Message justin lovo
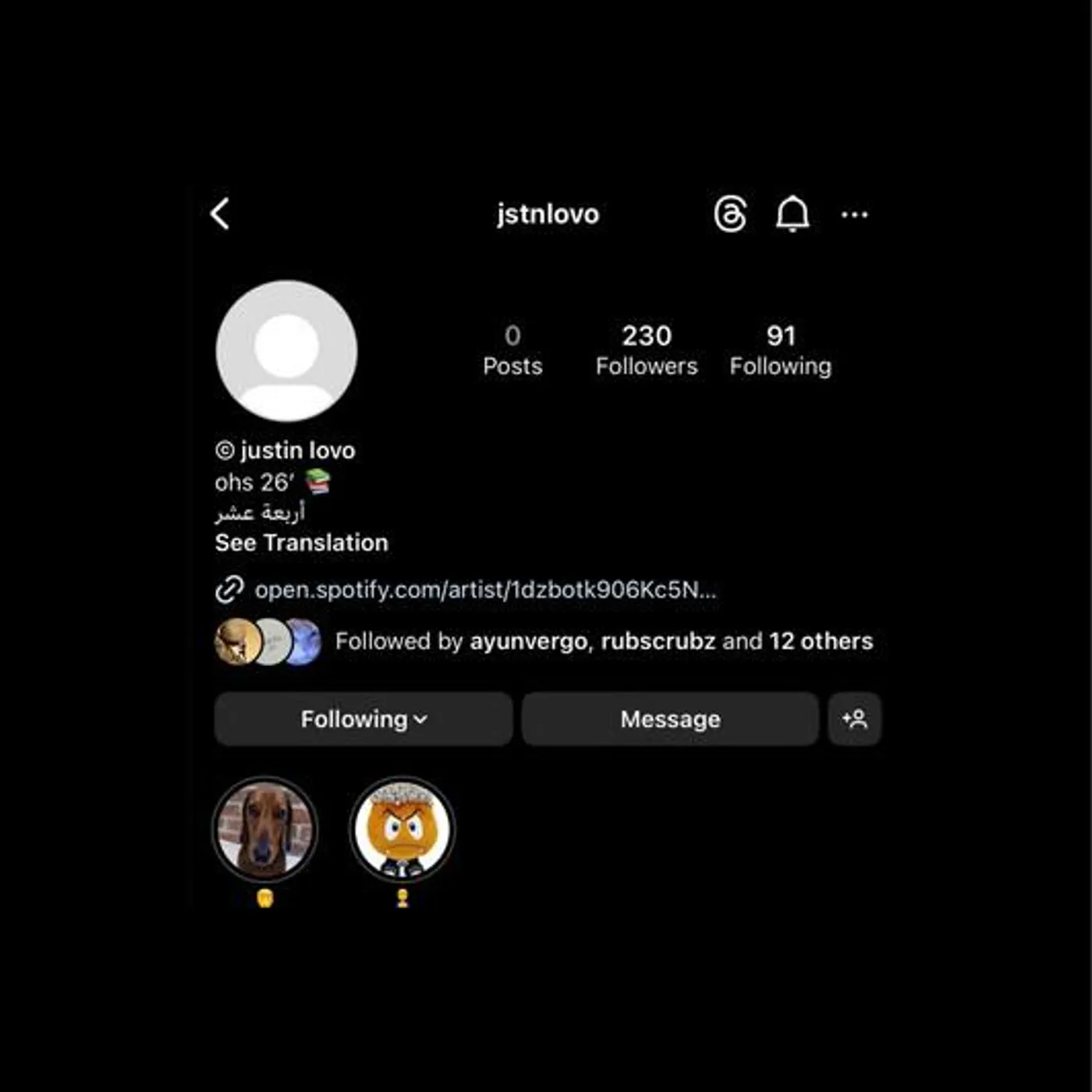This screenshot has width=1092, height=1092. click(x=670, y=719)
